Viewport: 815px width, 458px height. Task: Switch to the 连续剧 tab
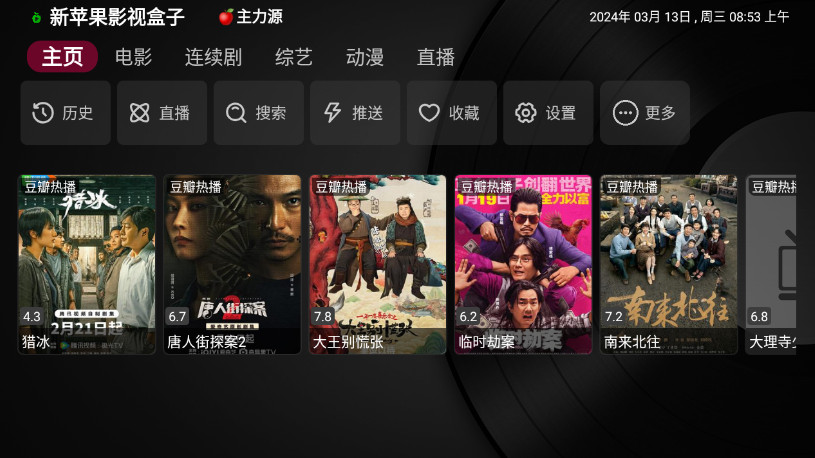213,57
